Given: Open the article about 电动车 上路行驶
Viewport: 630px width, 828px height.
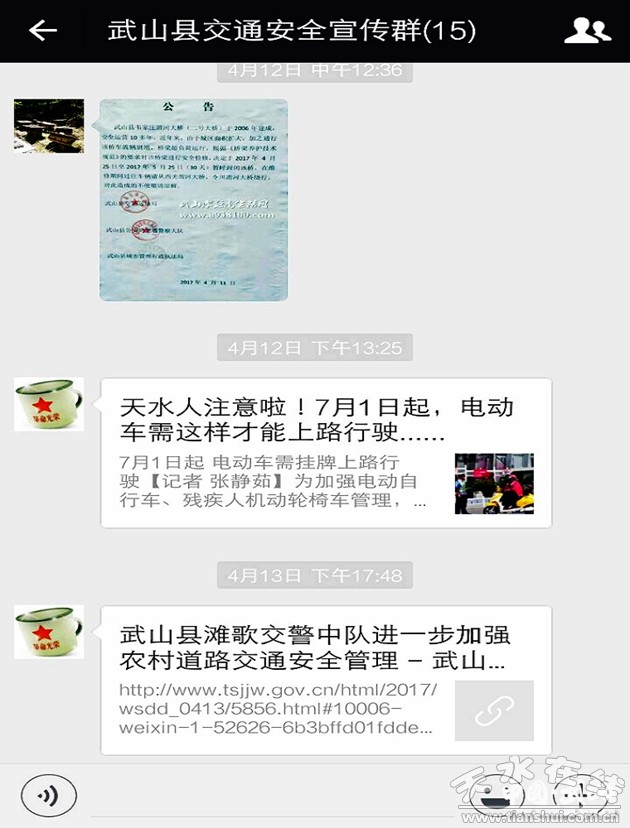Looking at the screenshot, I should pyautogui.click(x=325, y=453).
